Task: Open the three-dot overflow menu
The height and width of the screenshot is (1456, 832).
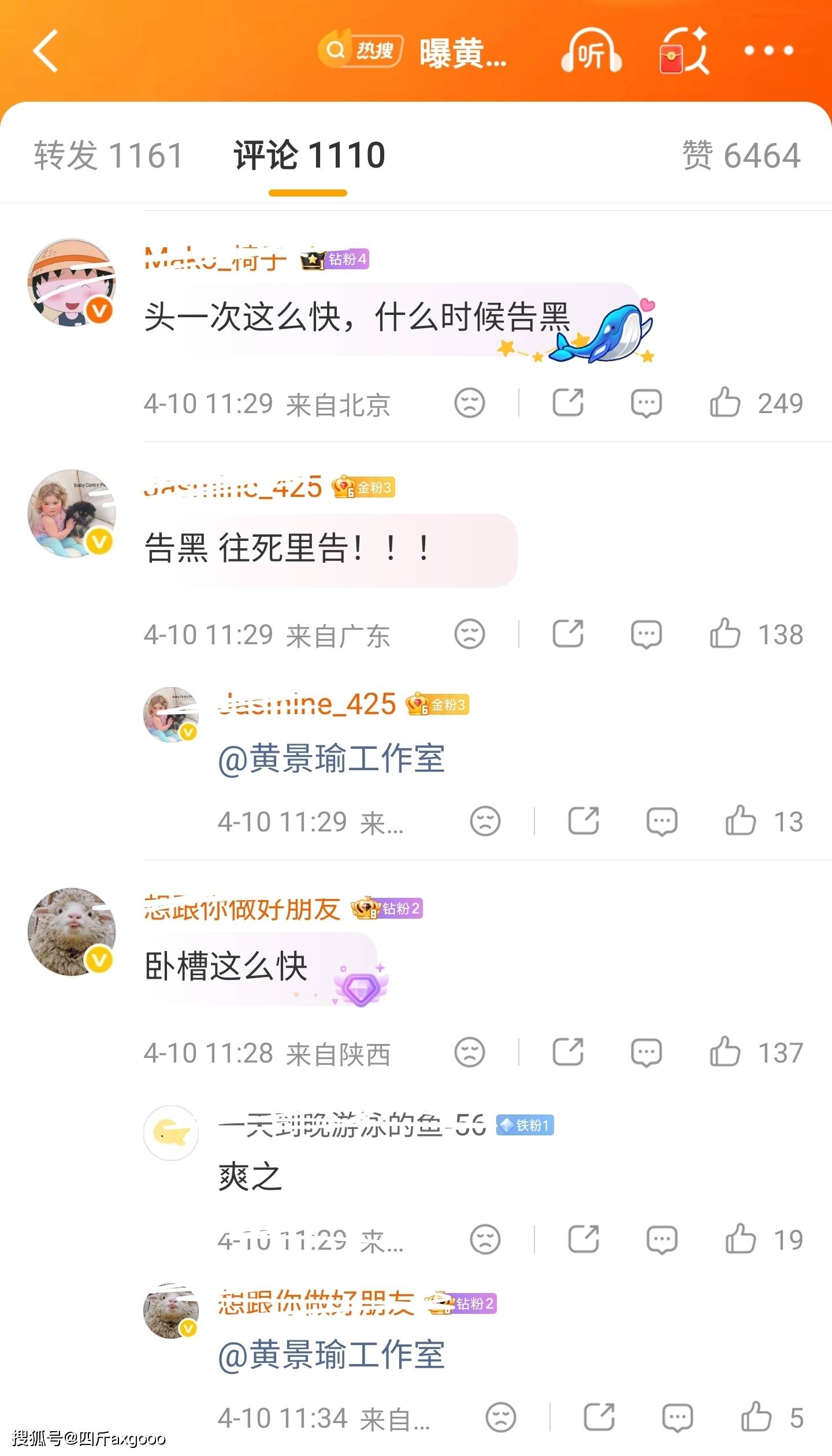Action: [768, 51]
